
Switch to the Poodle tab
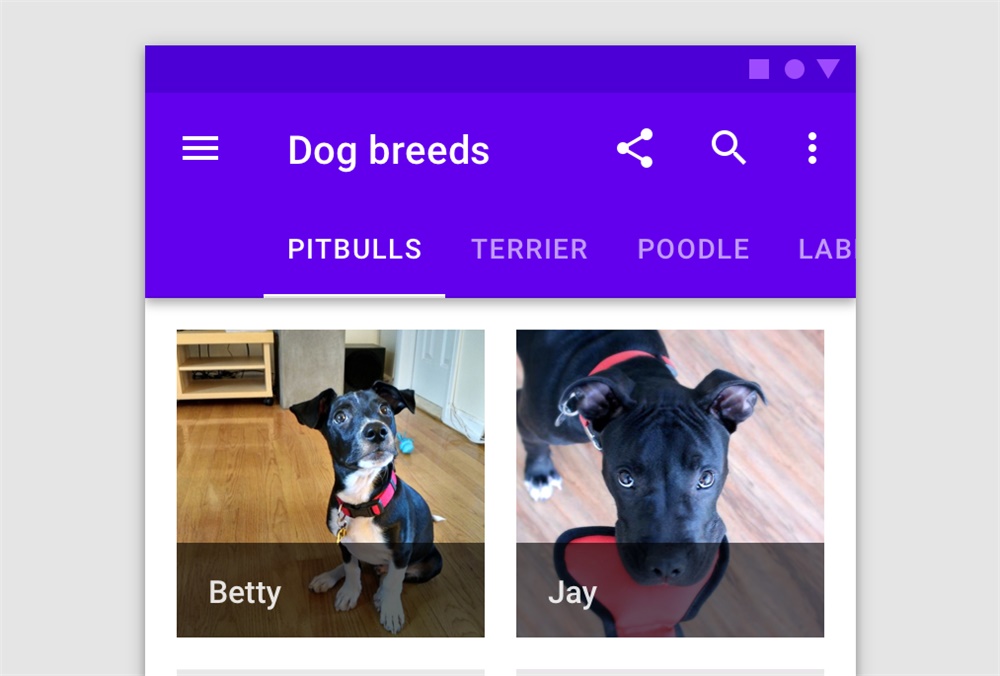(693, 249)
